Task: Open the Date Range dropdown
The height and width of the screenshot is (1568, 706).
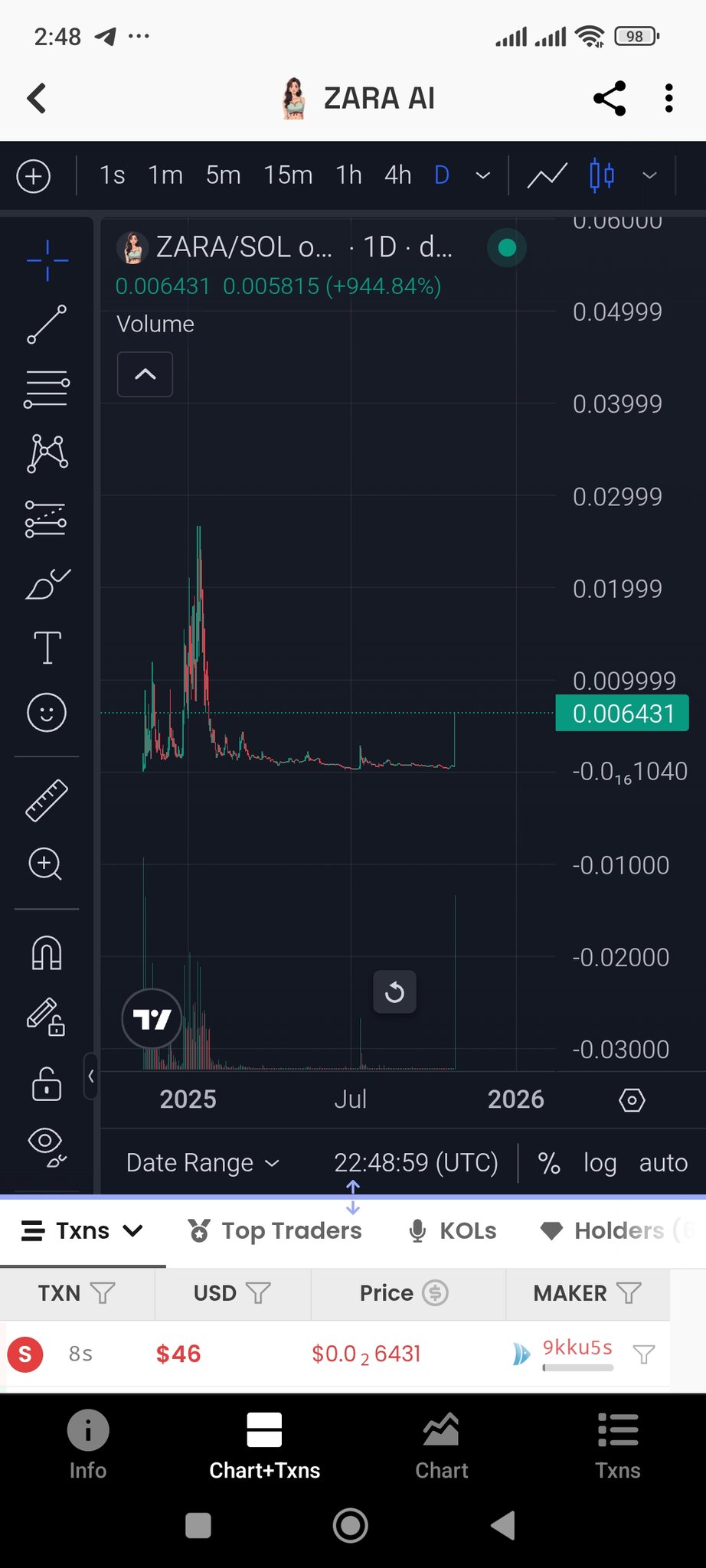Action: (202, 1162)
